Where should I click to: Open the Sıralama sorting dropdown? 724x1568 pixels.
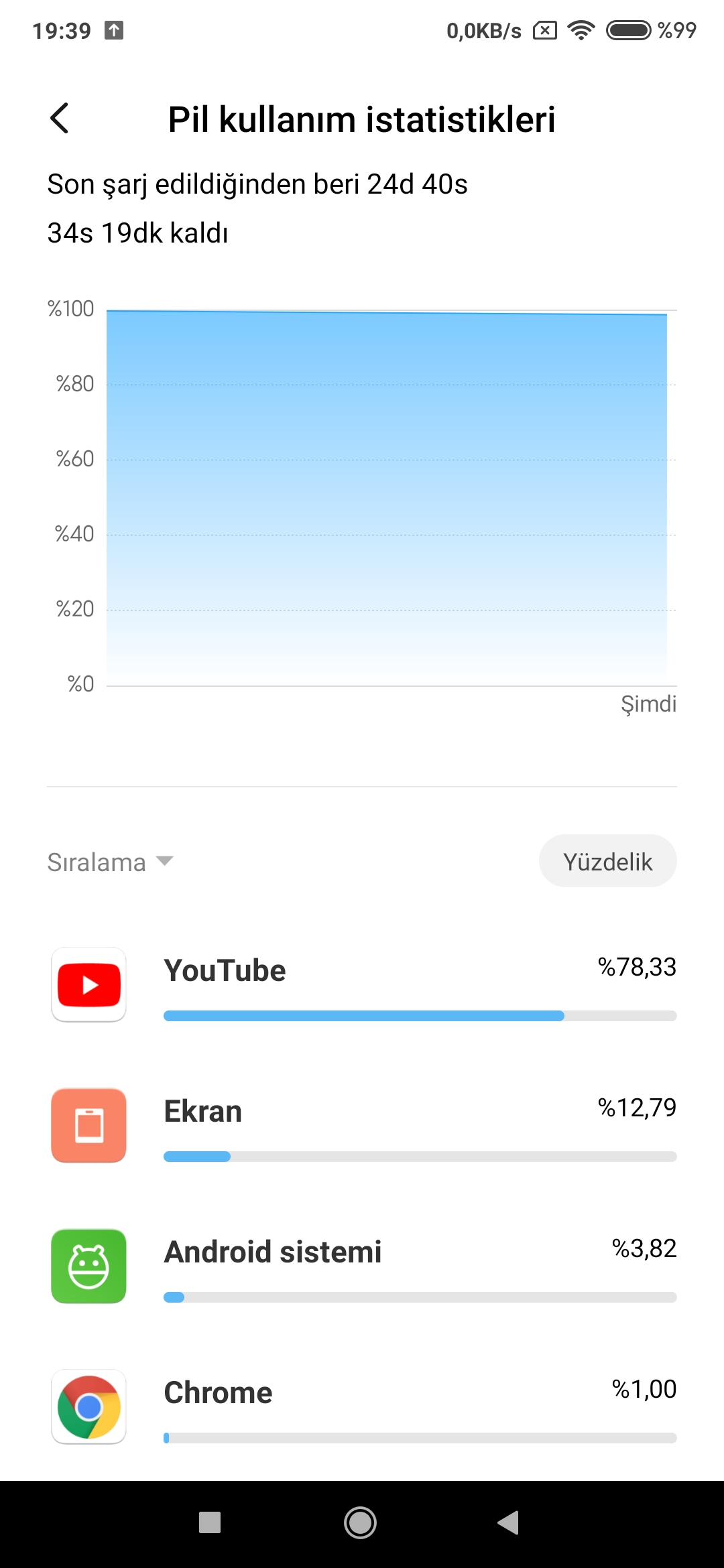click(x=111, y=862)
